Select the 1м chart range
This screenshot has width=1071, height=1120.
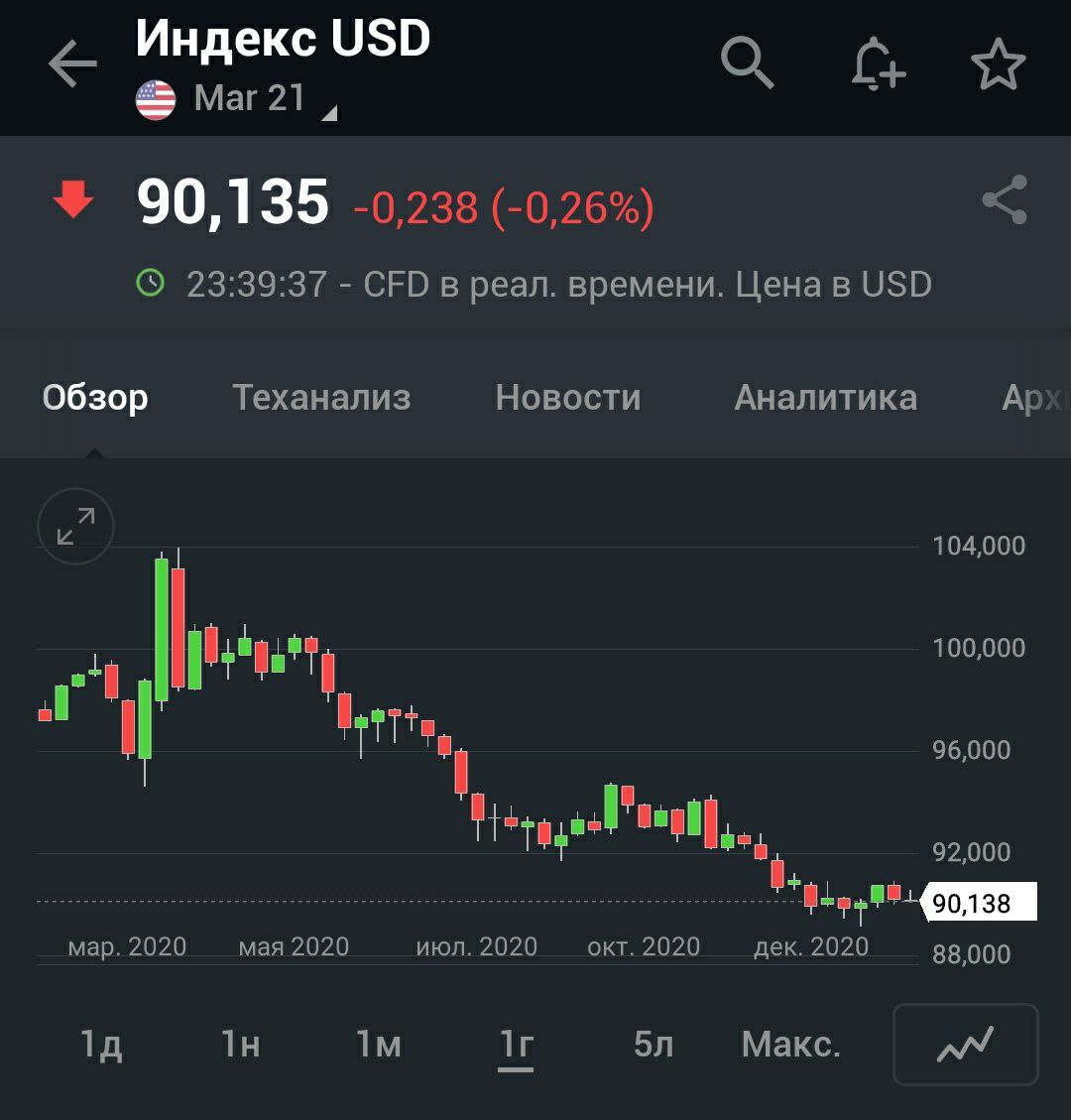coord(378,1045)
